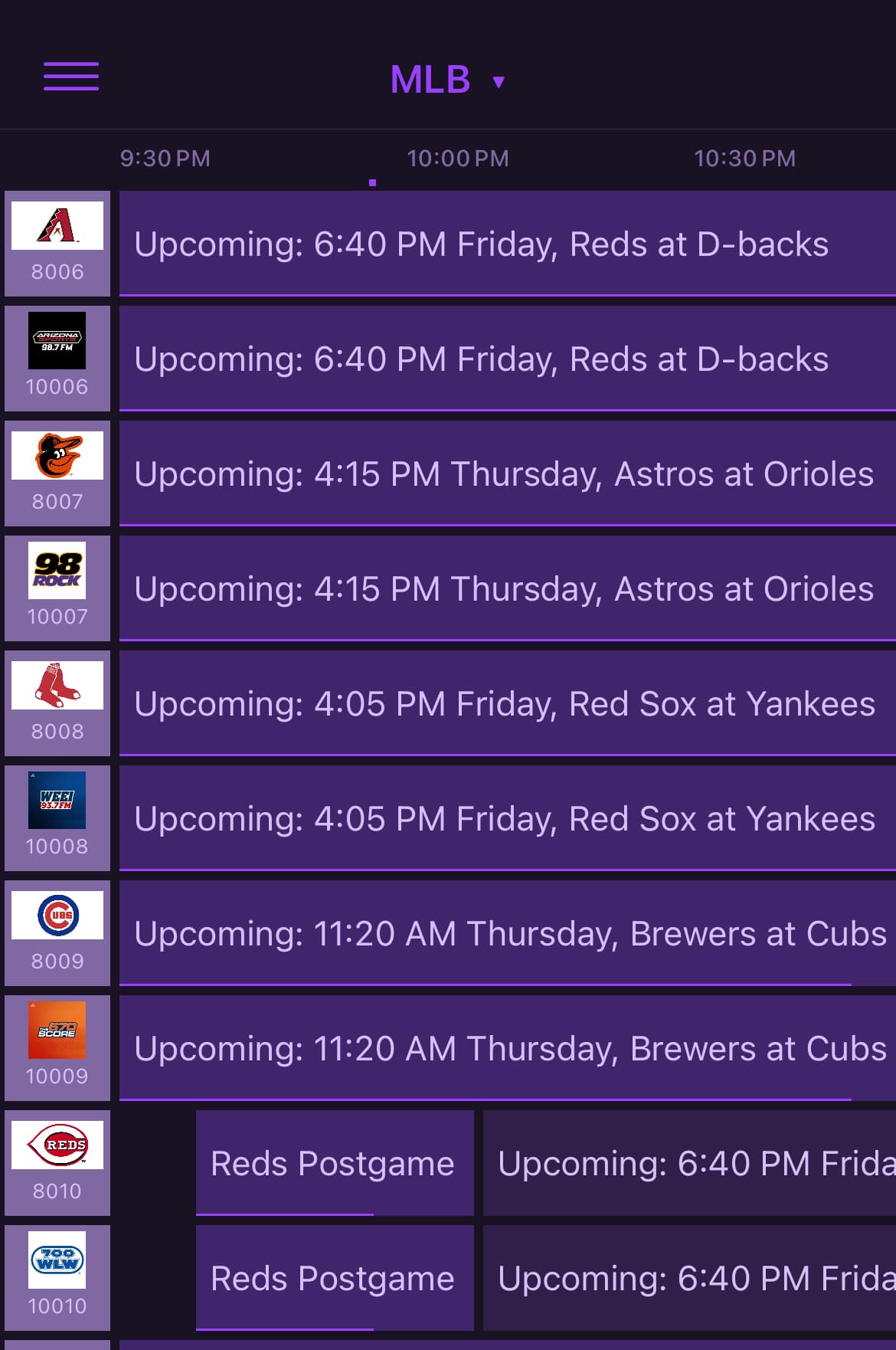Image resolution: width=896 pixels, height=1350 pixels.
Task: Open Reds Postgame on channel 10010
Action: (x=334, y=1278)
